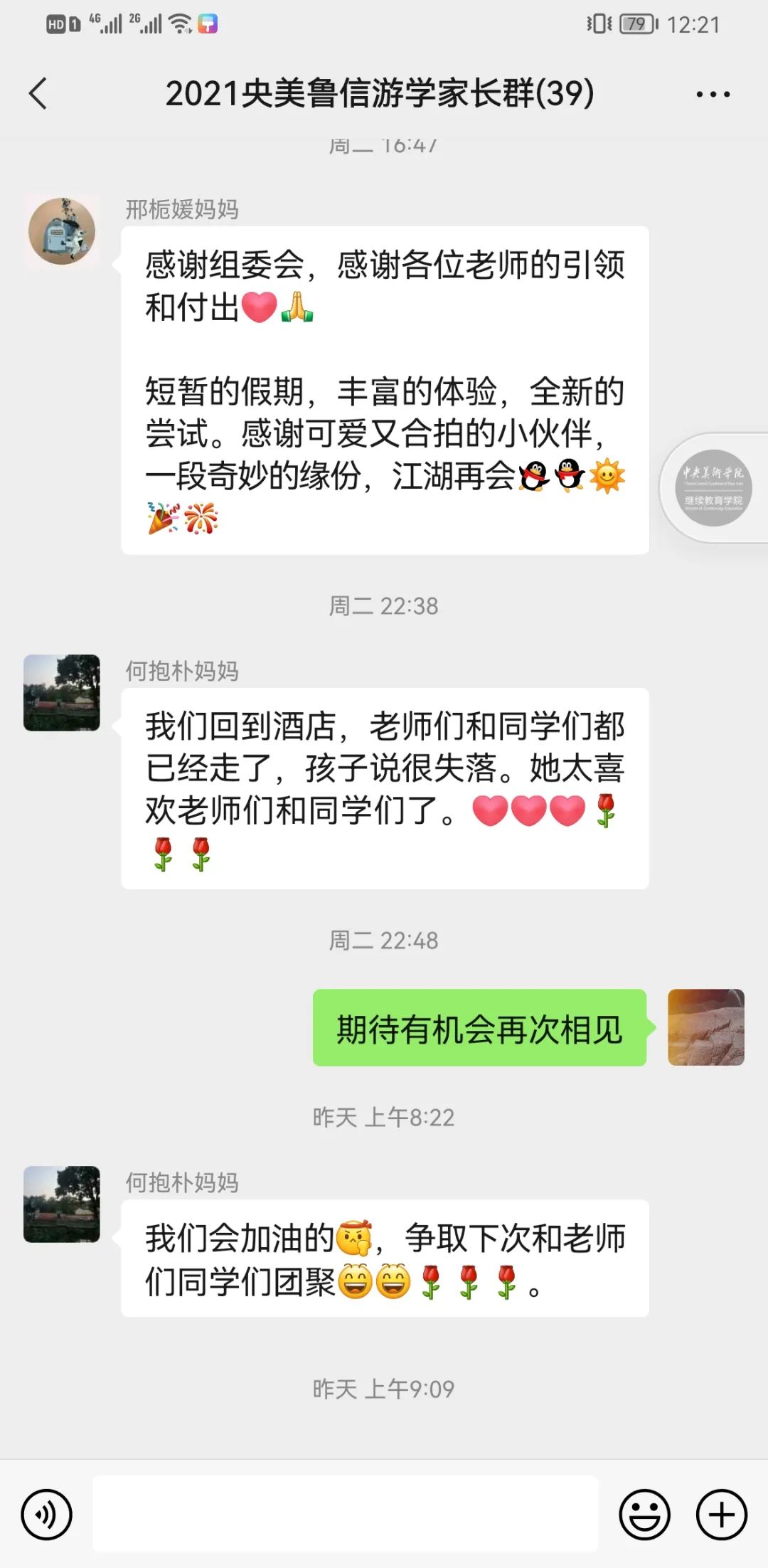The height and width of the screenshot is (1568, 768).
Task: Tap the 感谢组委会 message bubble
Action: [x=384, y=391]
